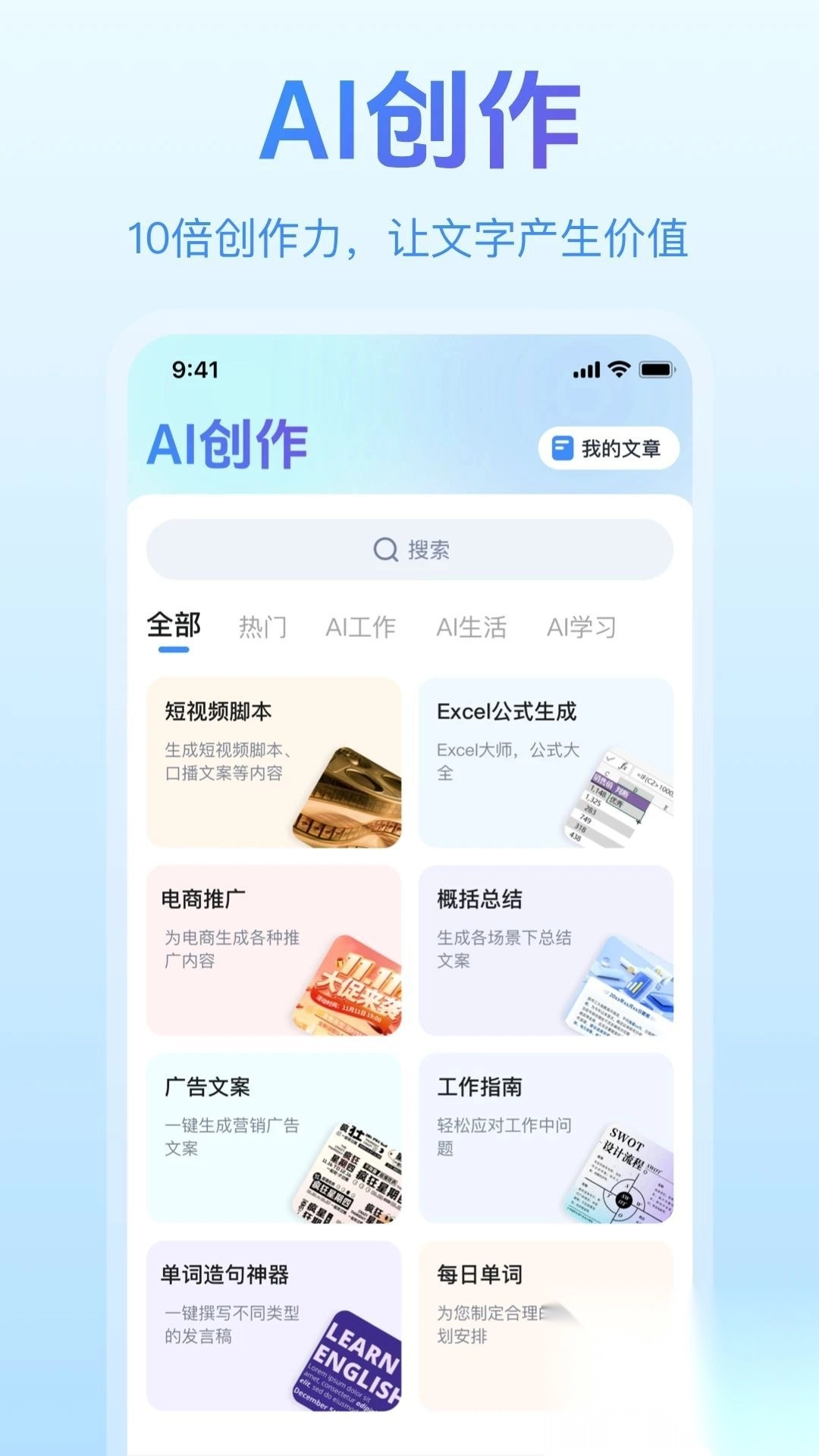Tap the document icon inside 我的文章 button
The image size is (819, 1456).
tap(561, 449)
